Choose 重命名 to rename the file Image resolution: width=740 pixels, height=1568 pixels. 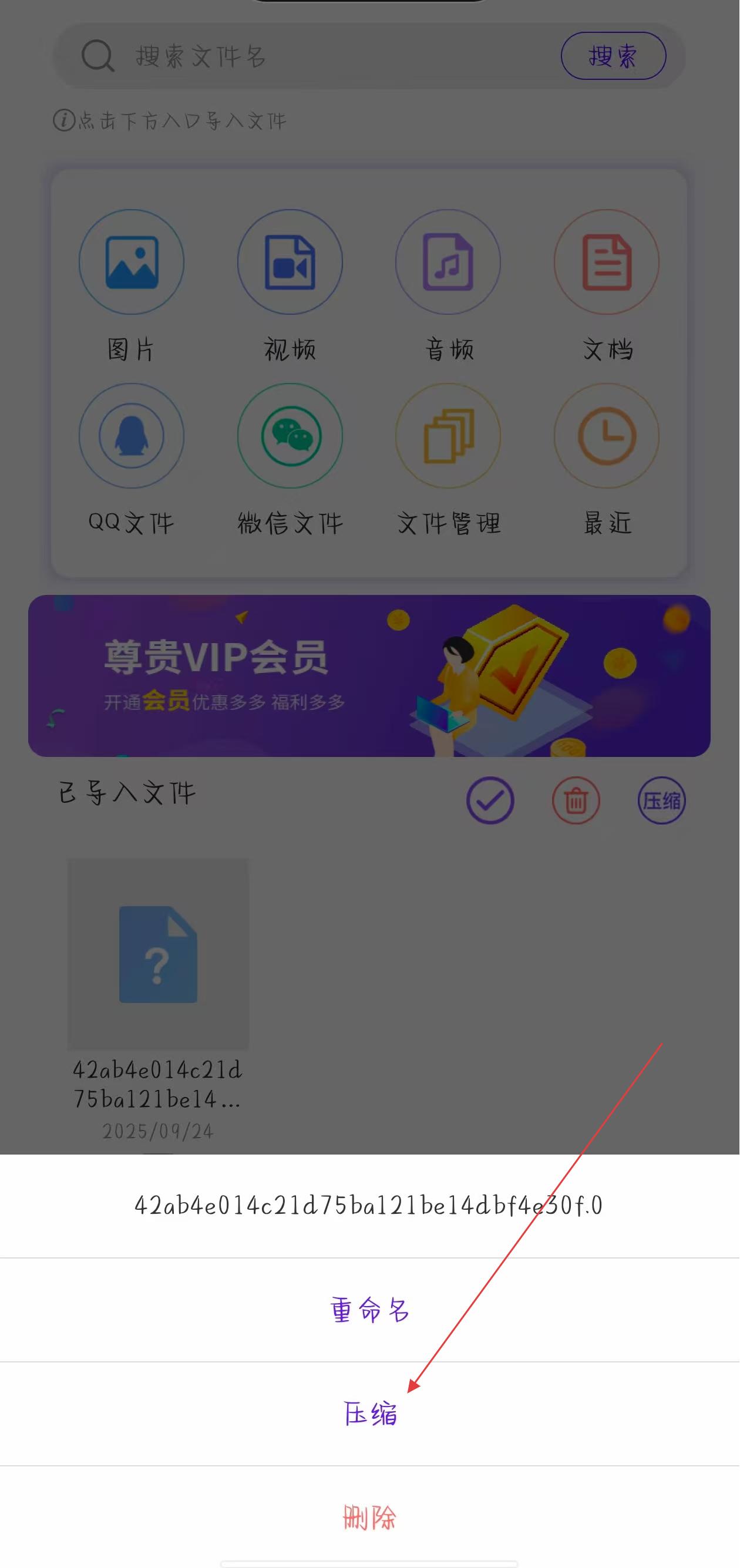[369, 1309]
